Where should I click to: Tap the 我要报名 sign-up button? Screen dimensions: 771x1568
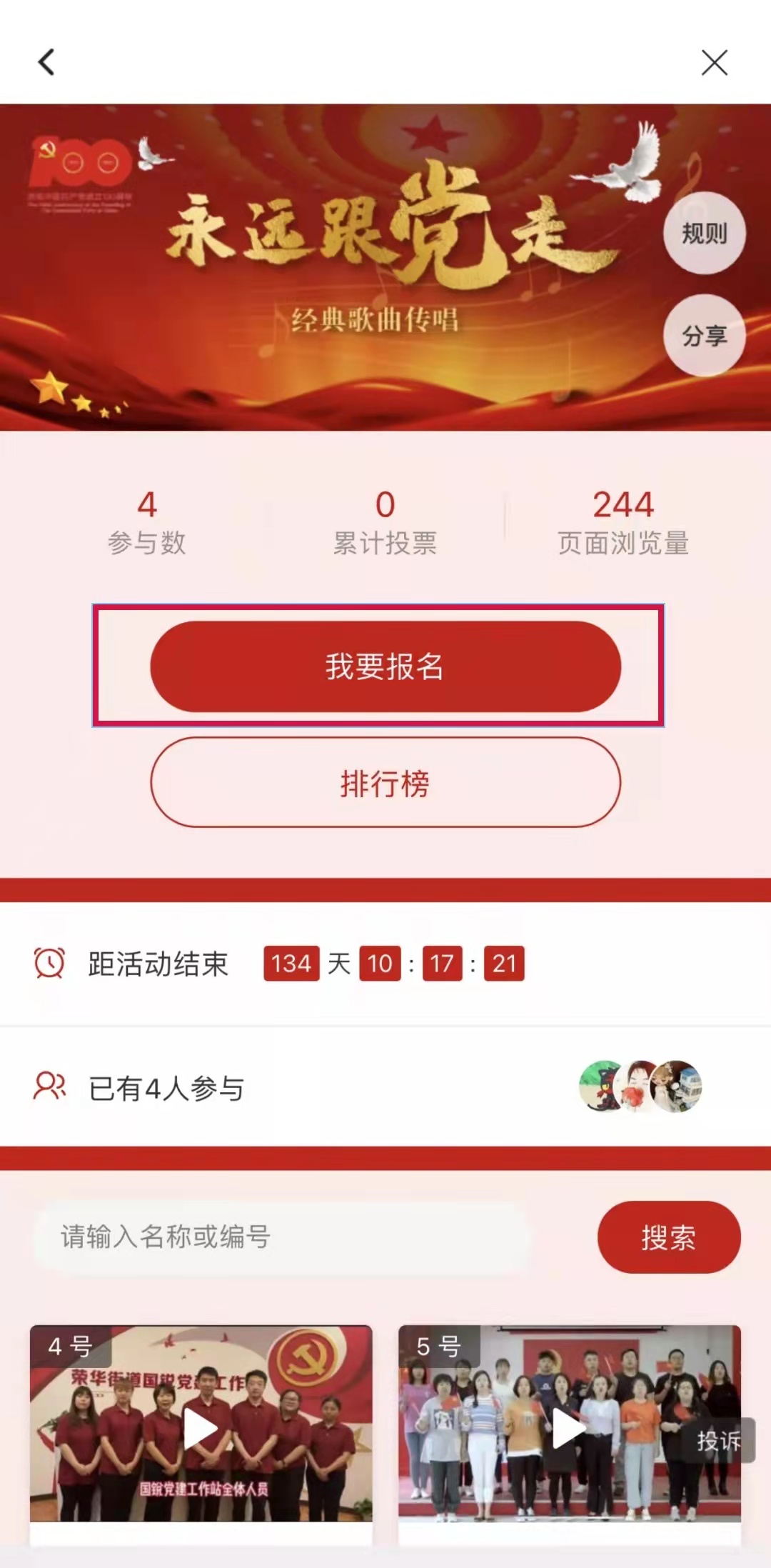click(385, 666)
